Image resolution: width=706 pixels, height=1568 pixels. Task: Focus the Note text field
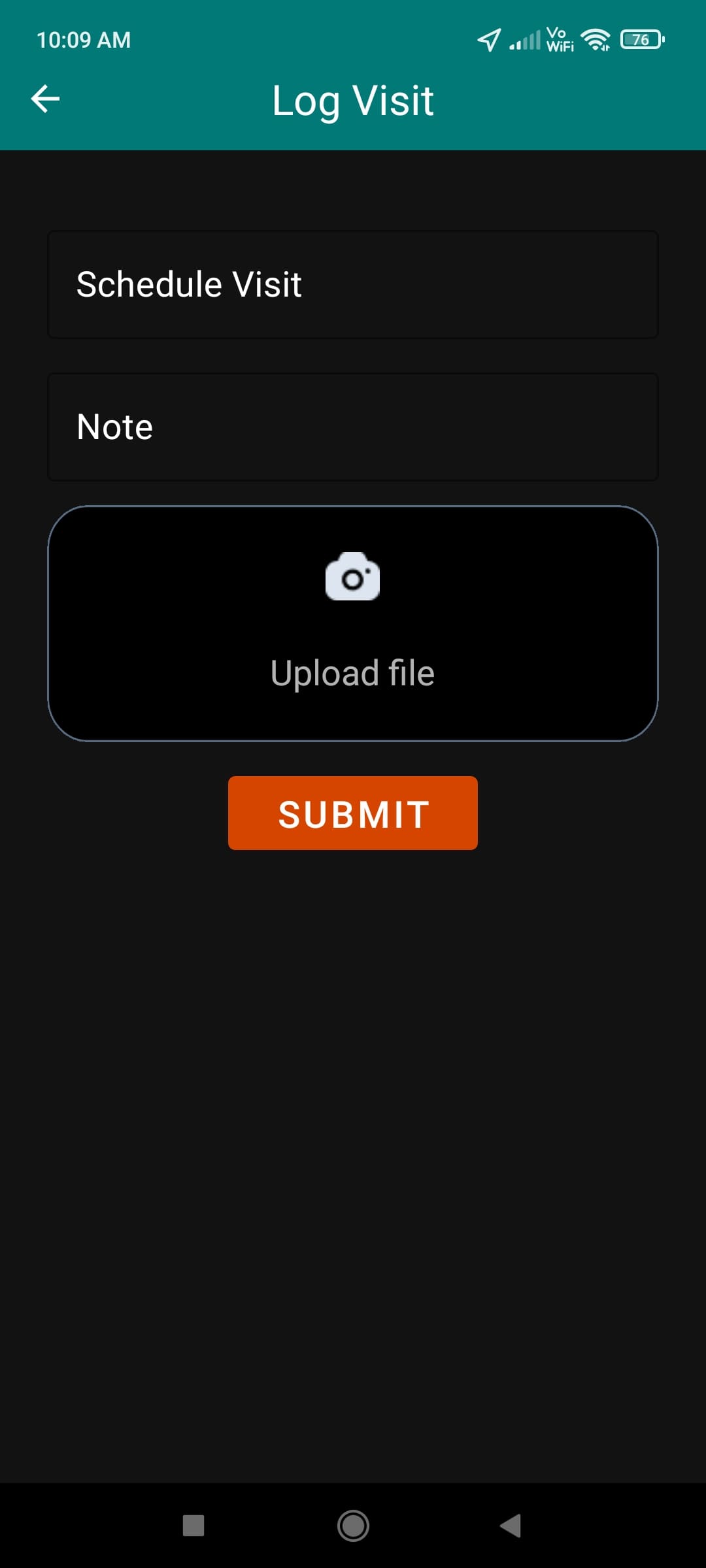[353, 427]
